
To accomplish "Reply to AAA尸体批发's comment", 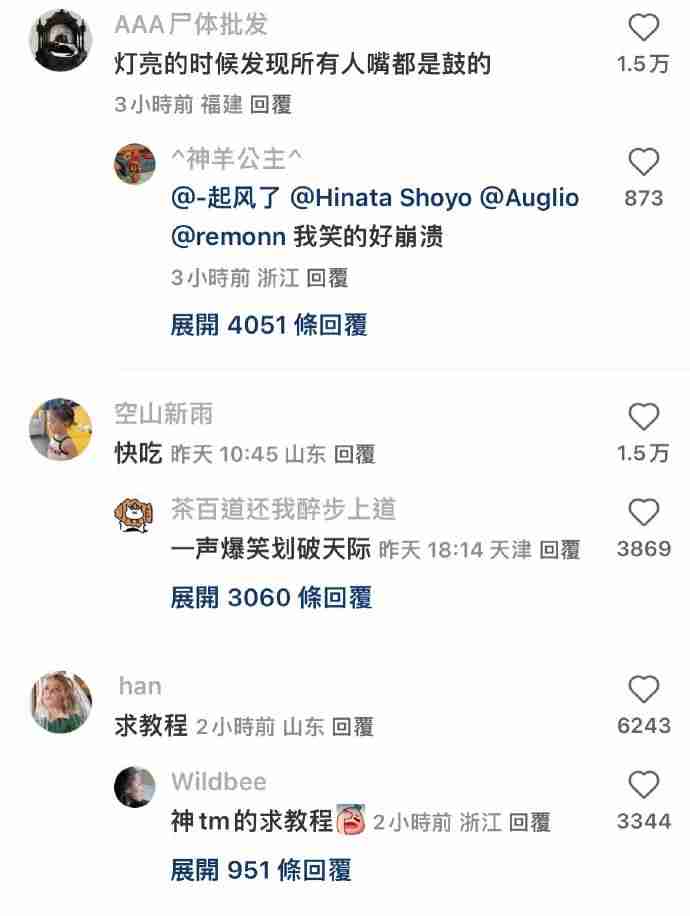I will pos(270,104).
